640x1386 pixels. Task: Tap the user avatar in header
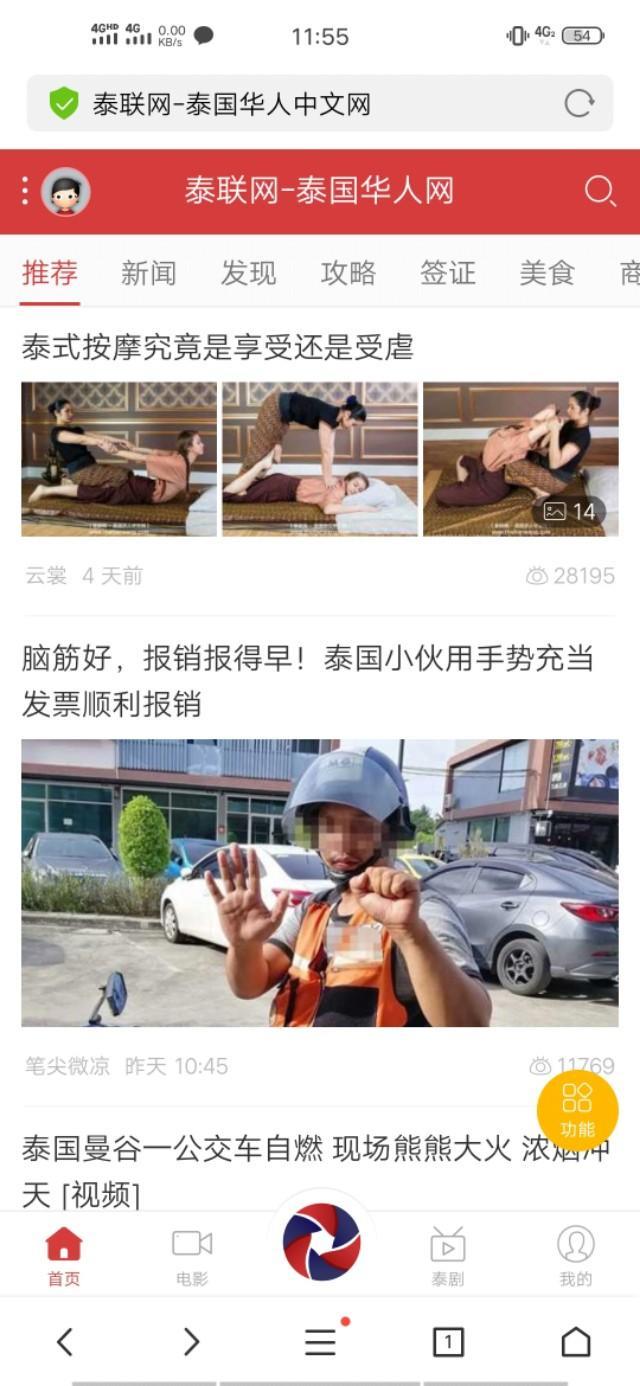[x=66, y=192]
